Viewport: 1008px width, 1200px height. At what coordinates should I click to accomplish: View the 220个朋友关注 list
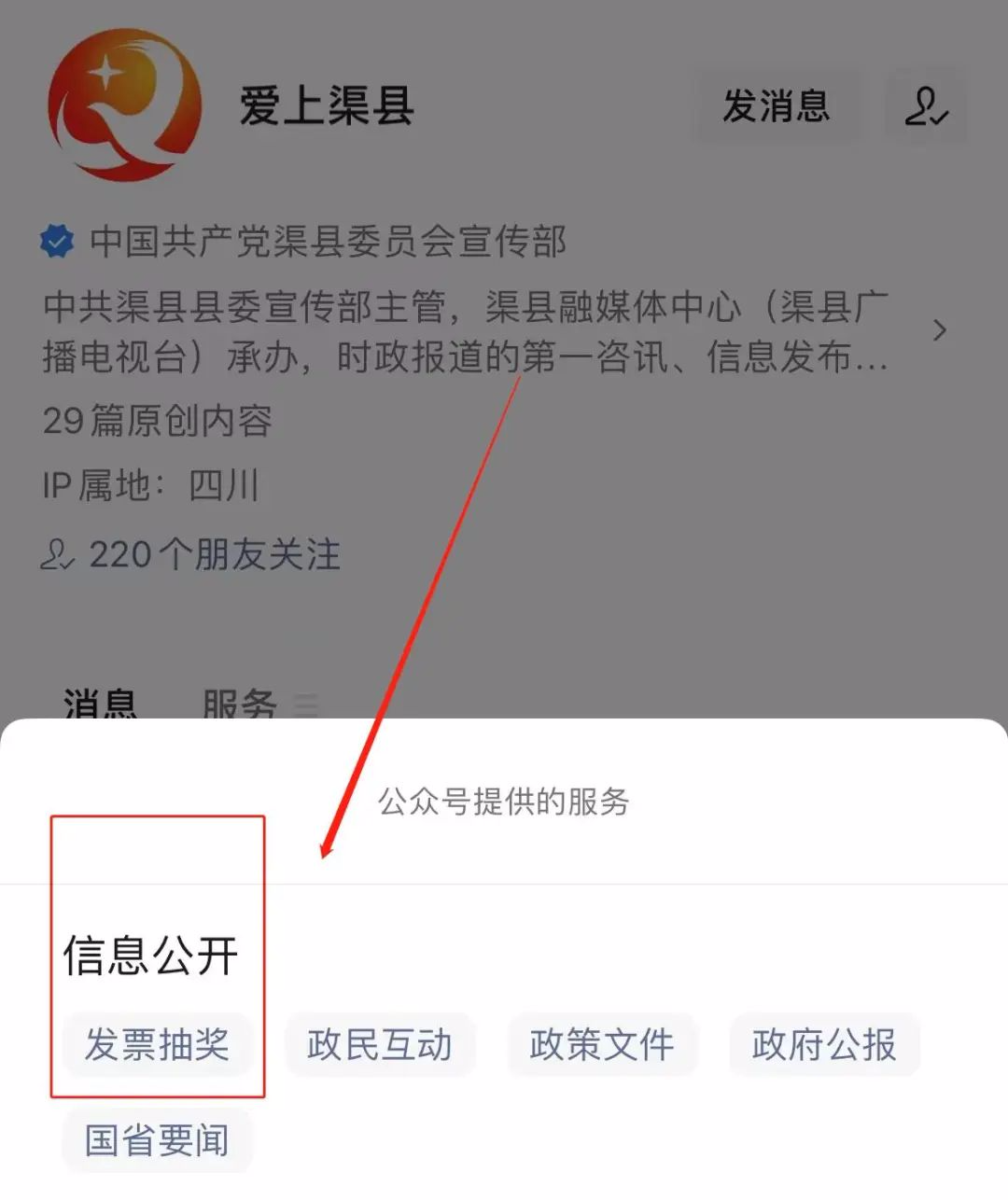(x=191, y=554)
